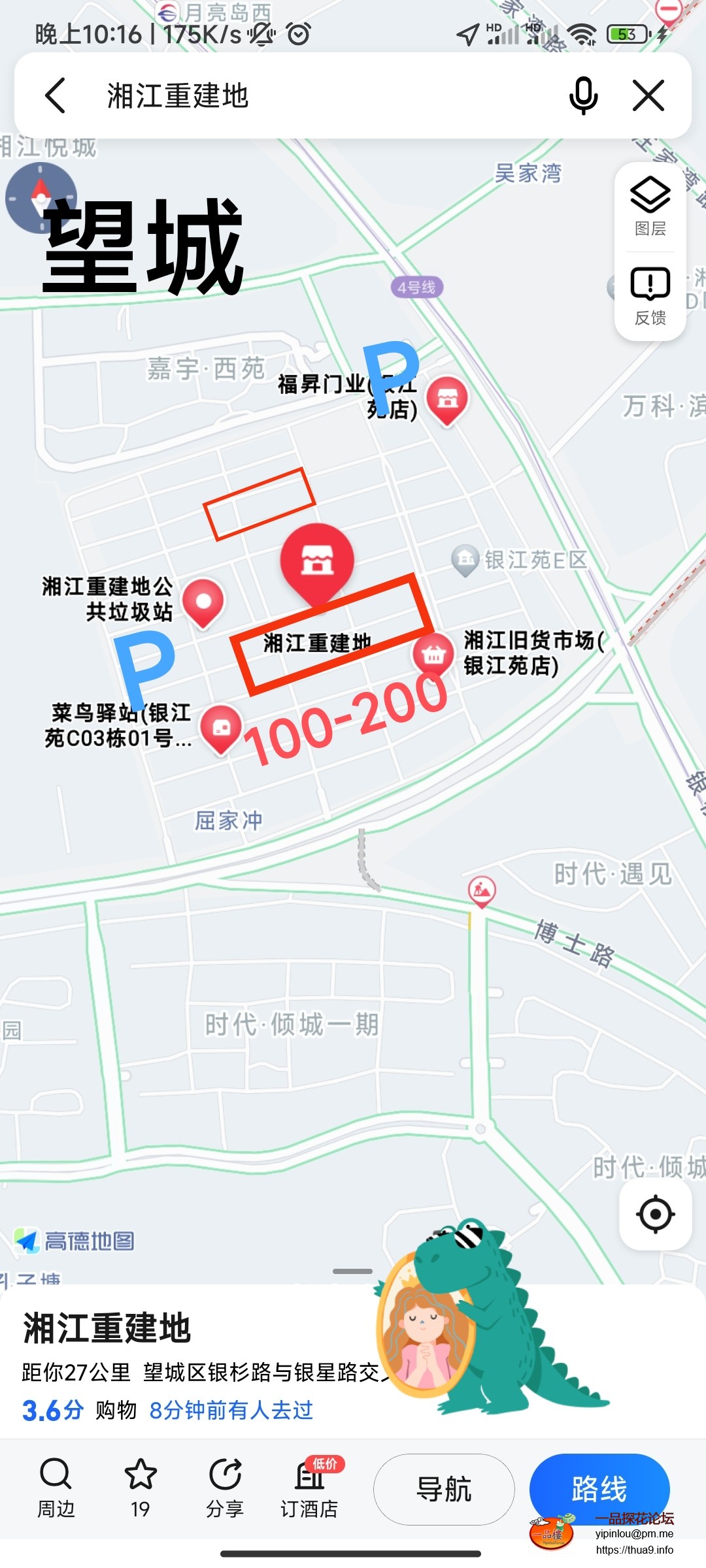The image size is (706, 1568).
Task: Show 路线 route options
Action: pyautogui.click(x=599, y=1490)
